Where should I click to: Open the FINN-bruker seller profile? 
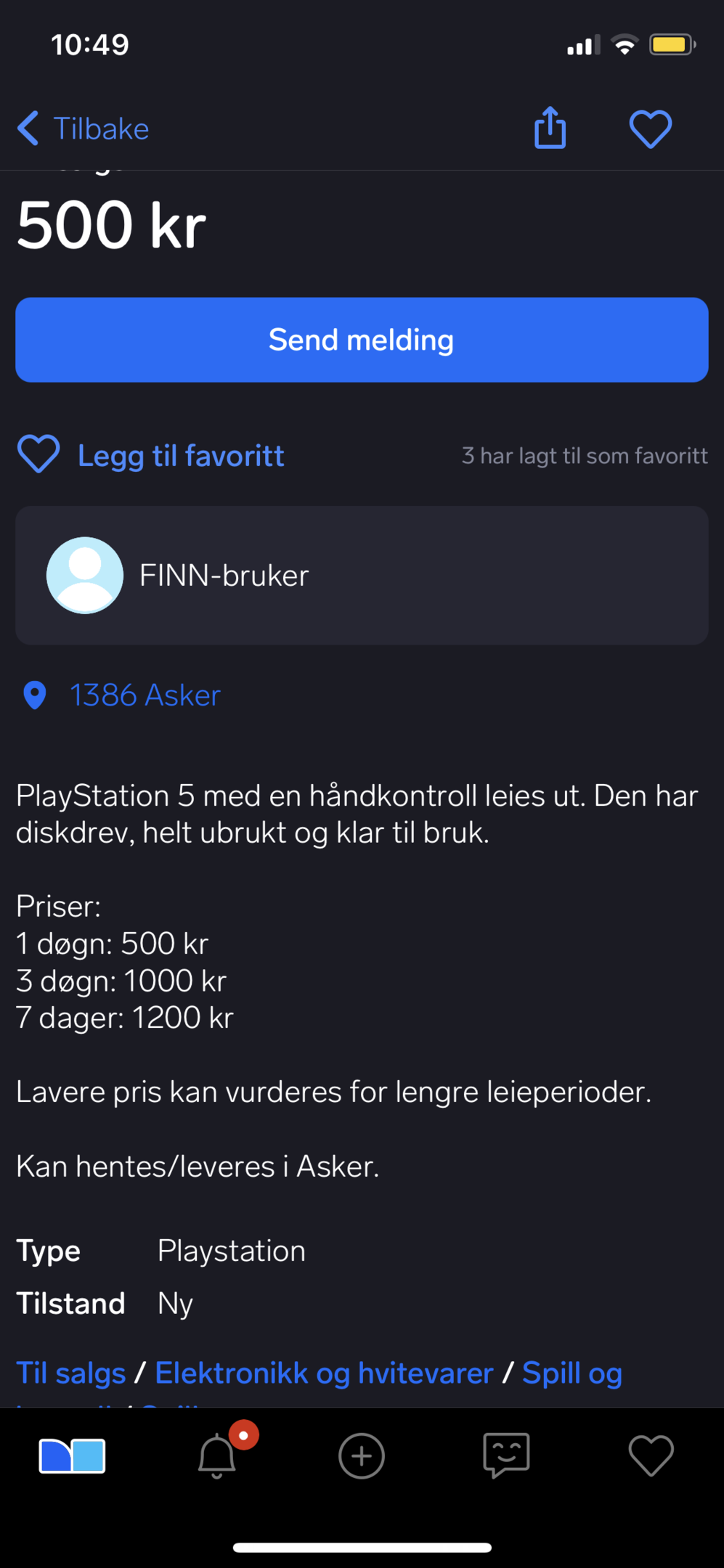(x=362, y=575)
